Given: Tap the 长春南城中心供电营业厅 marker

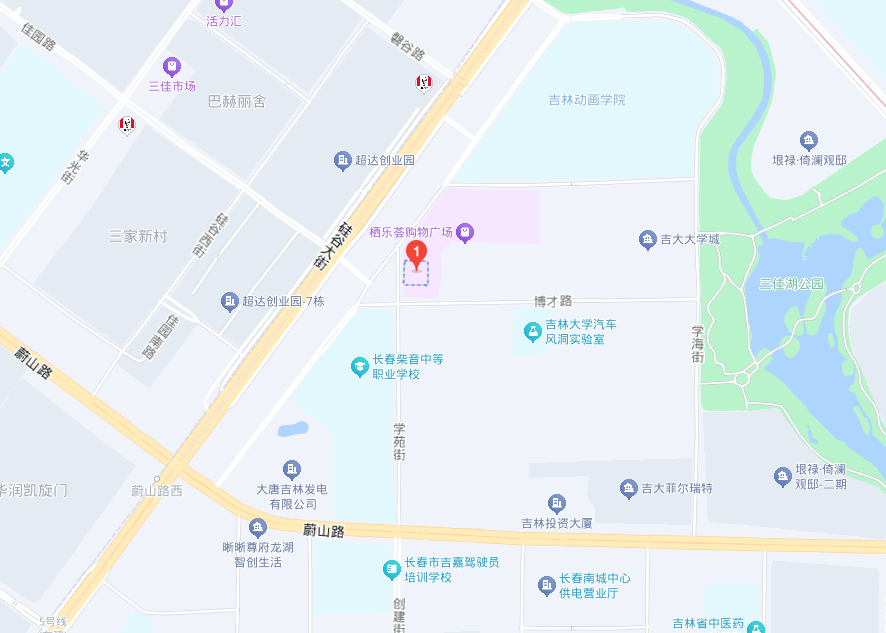Looking at the screenshot, I should [546, 585].
